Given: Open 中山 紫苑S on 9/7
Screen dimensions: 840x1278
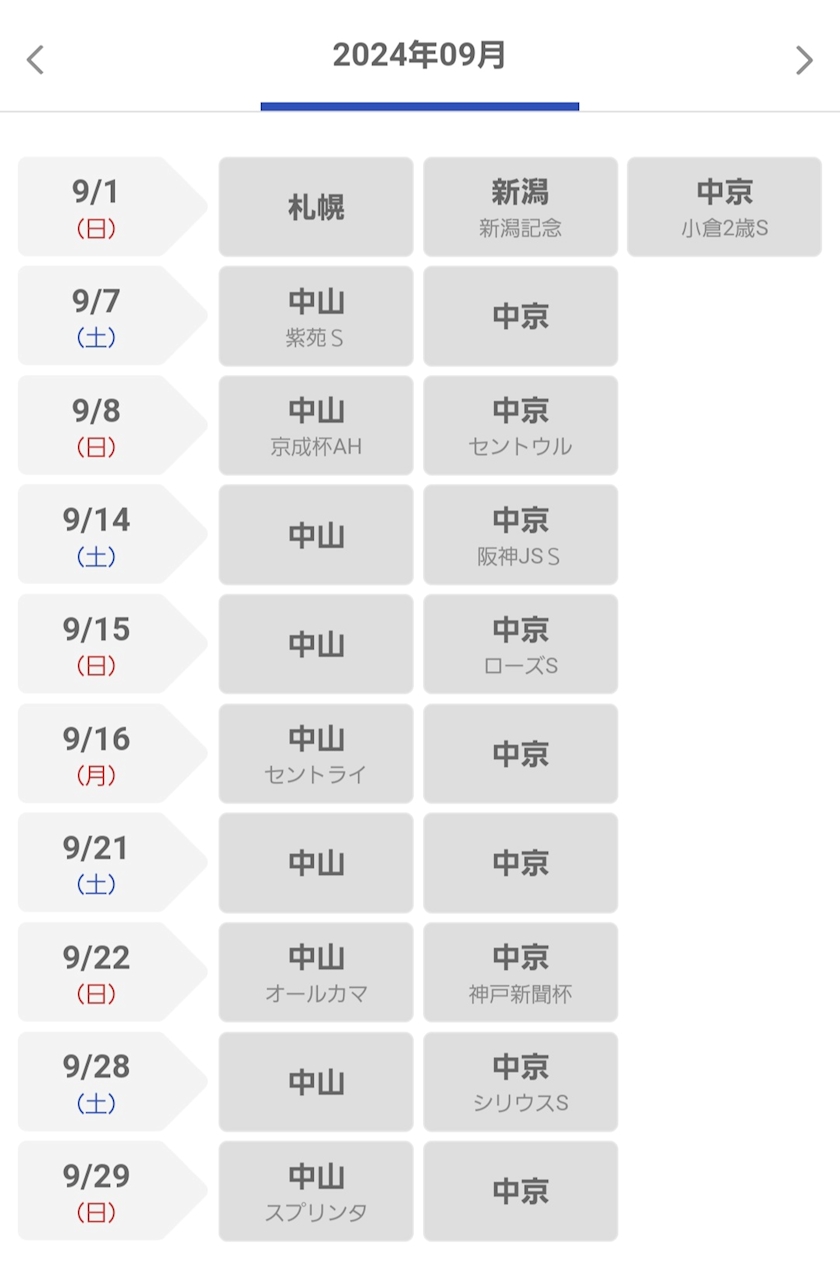Looking at the screenshot, I should tap(316, 316).
